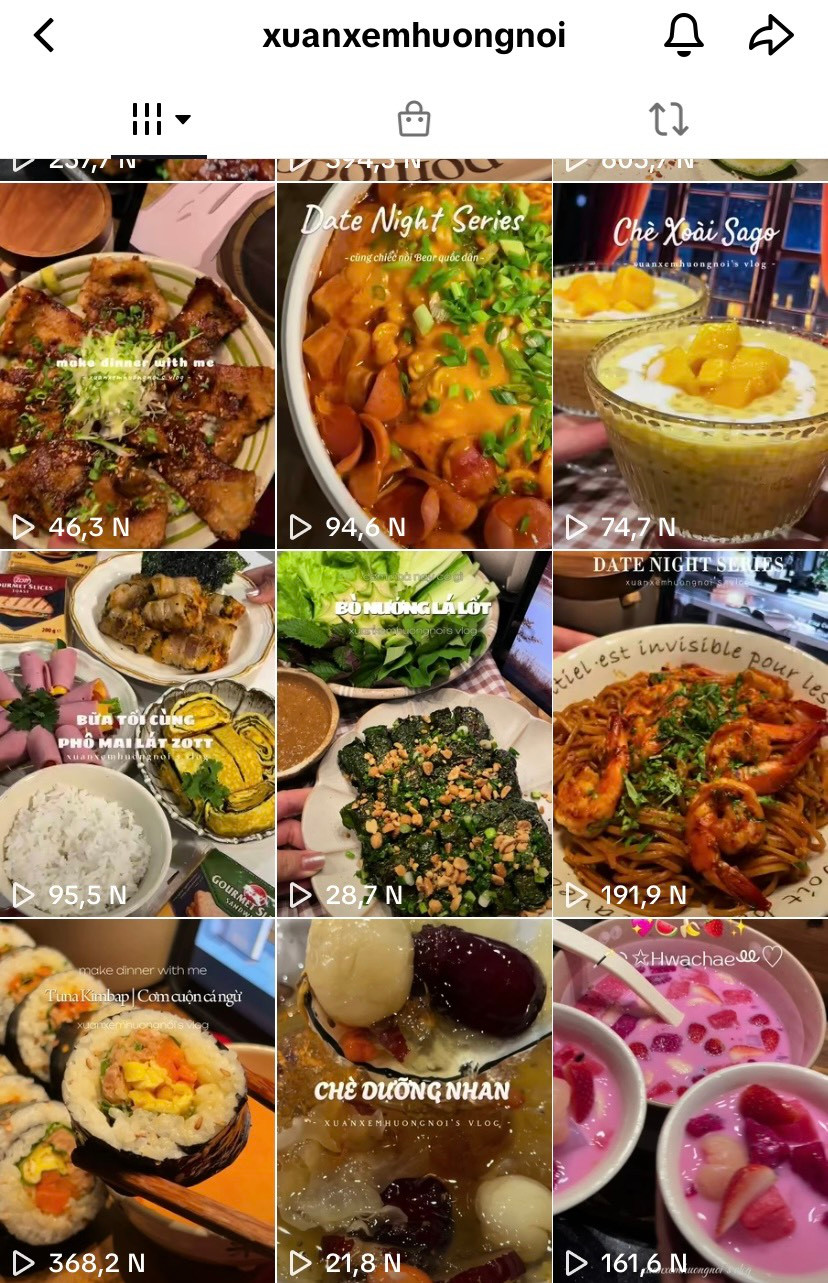Open the notifications bell
Image resolution: width=828 pixels, height=1283 pixels.
[684, 36]
